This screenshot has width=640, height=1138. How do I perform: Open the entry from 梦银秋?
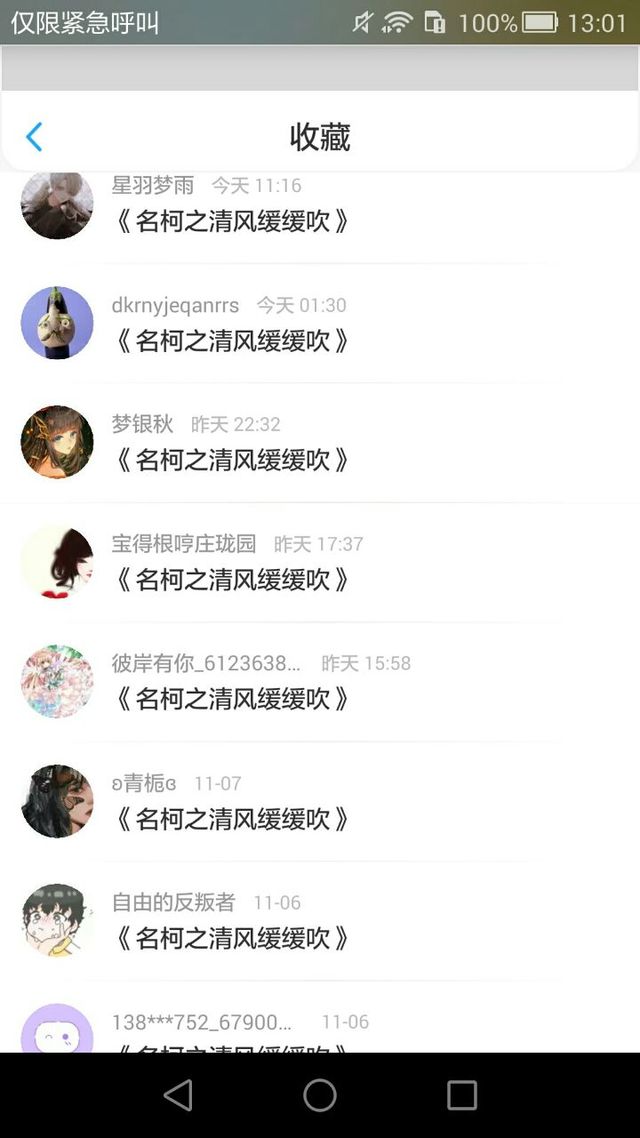pyautogui.click(x=320, y=442)
